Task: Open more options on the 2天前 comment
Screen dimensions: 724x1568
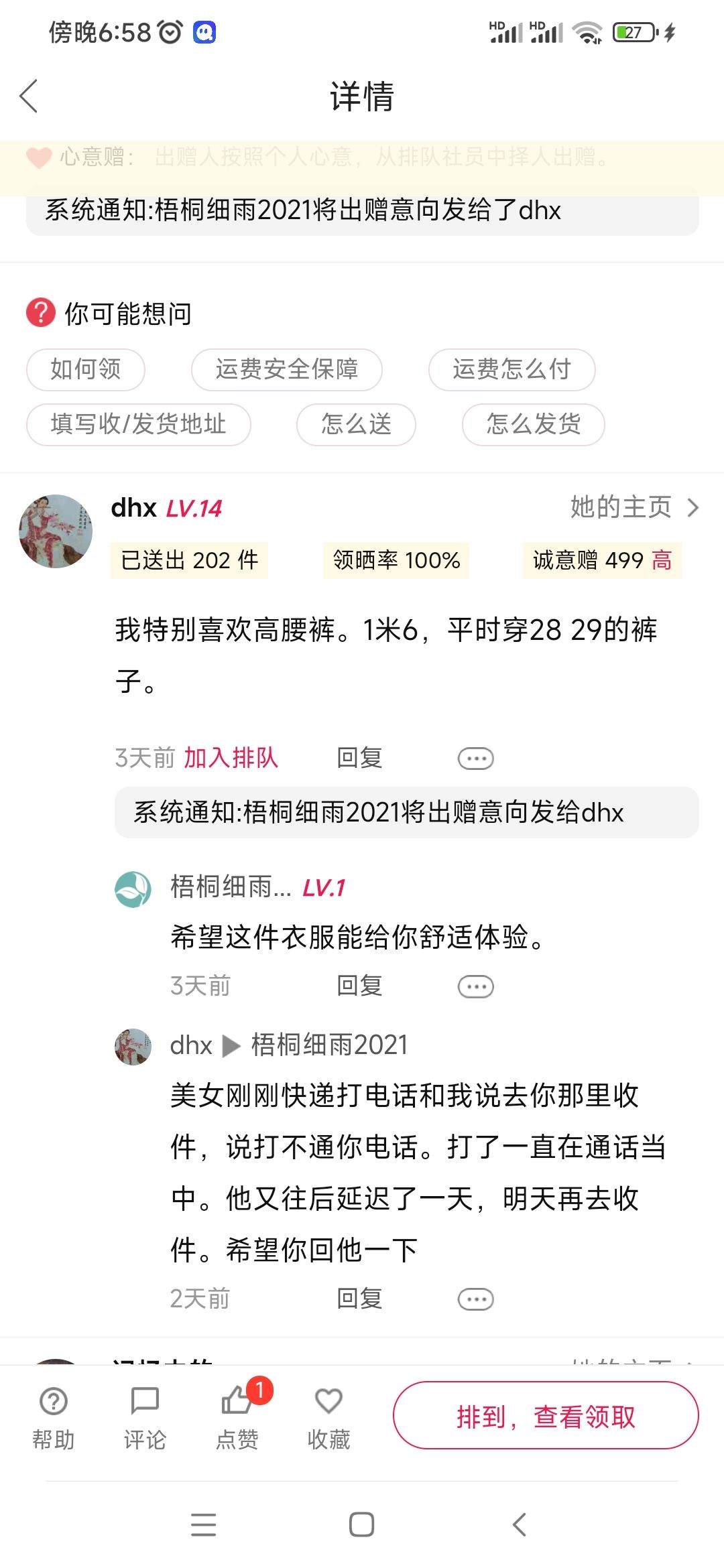Action: point(476,1299)
